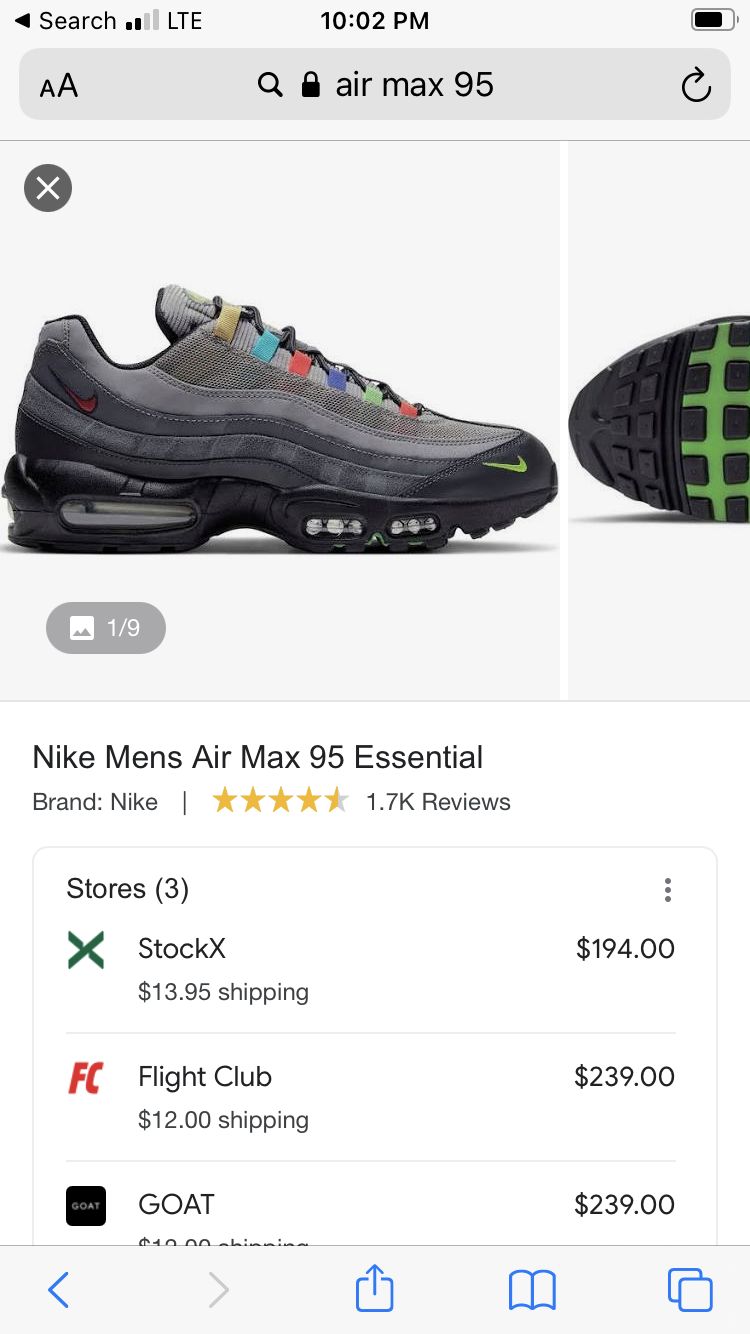Open the Stores overflow menu
This screenshot has height=1334, width=750.
click(667, 890)
